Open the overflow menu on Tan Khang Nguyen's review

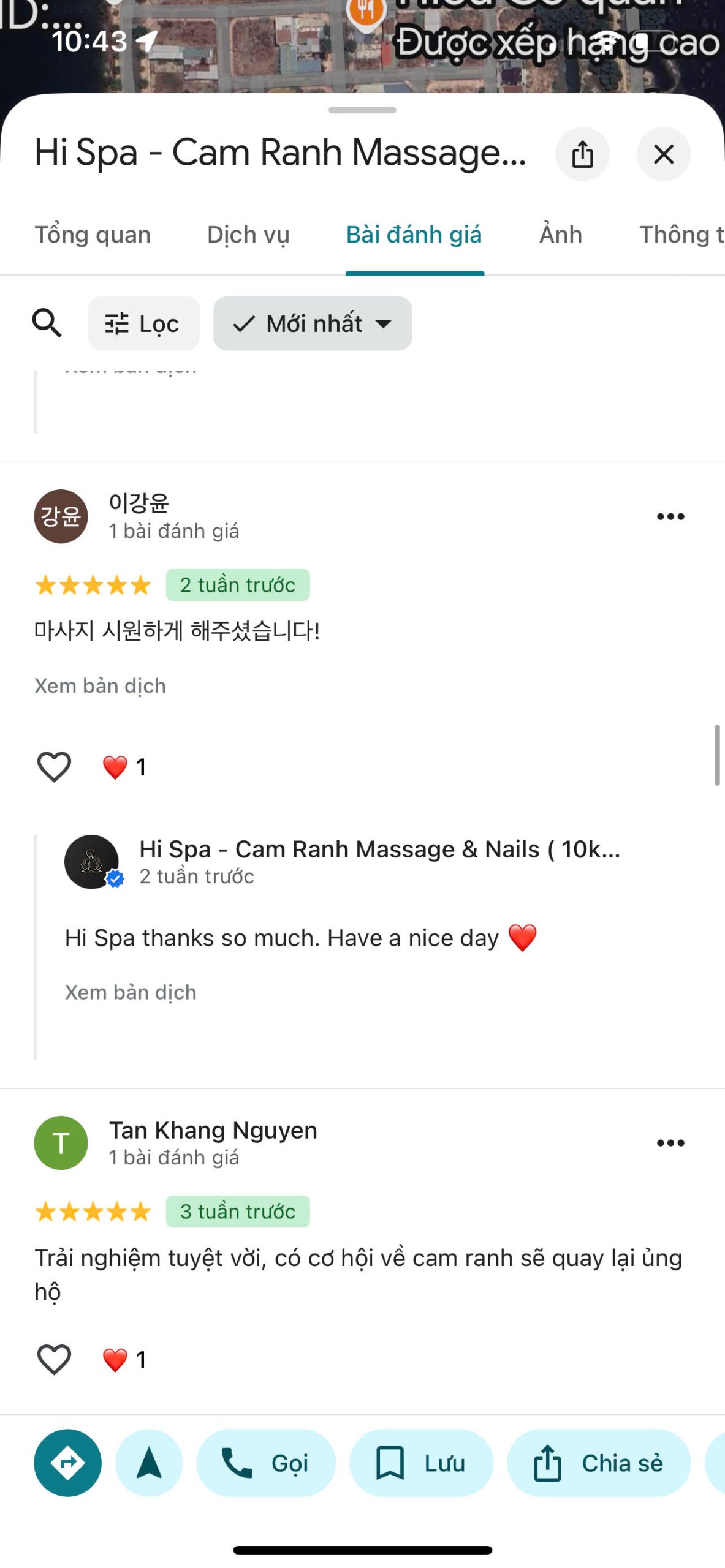coord(670,1142)
